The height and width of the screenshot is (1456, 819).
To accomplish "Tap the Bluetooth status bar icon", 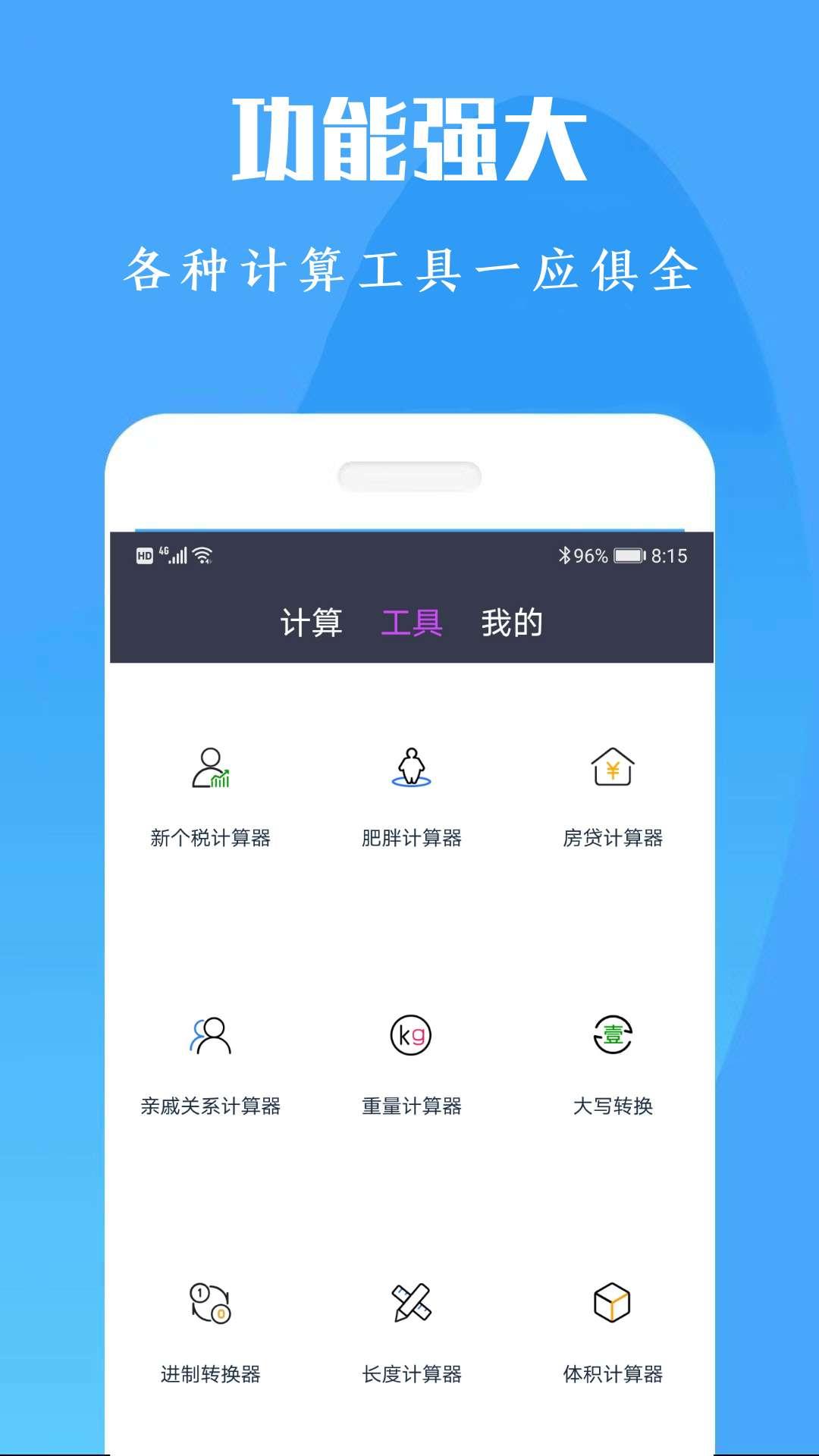I will tap(566, 556).
